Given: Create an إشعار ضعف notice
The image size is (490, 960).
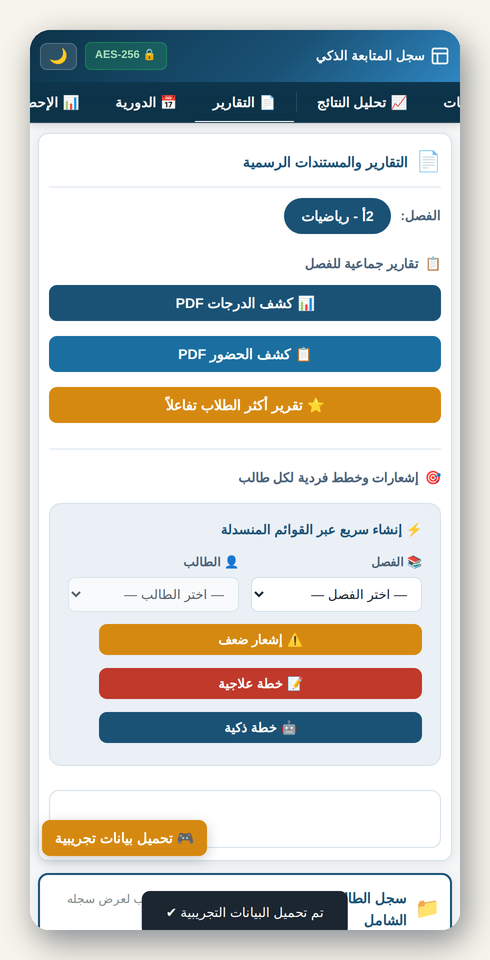Looking at the screenshot, I should tap(260, 640).
